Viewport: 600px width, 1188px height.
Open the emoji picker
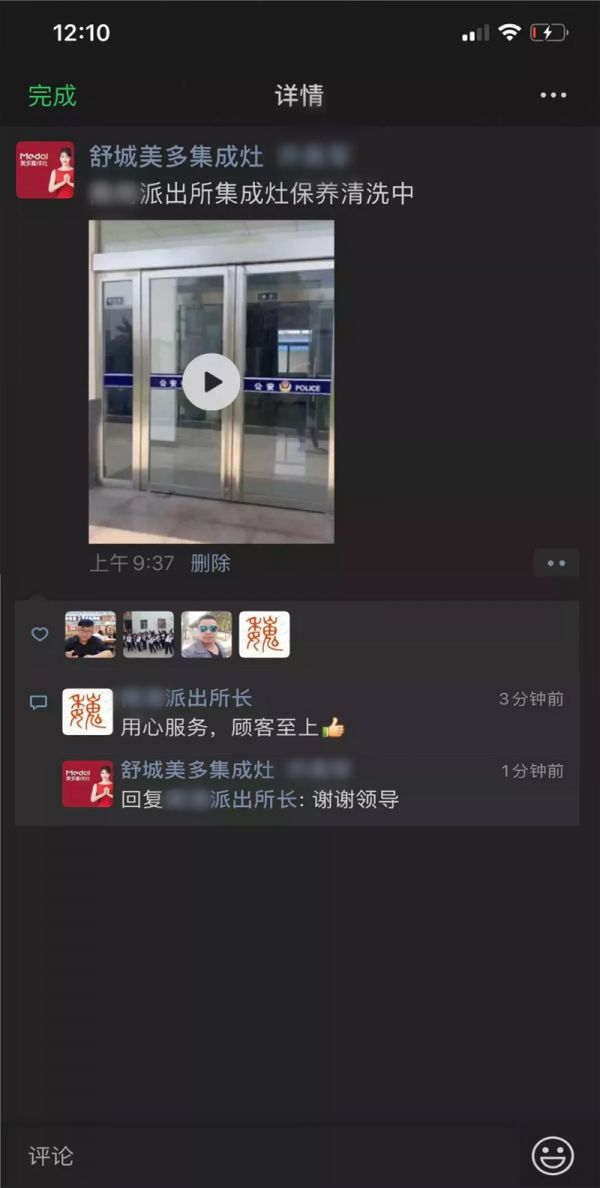[552, 1156]
